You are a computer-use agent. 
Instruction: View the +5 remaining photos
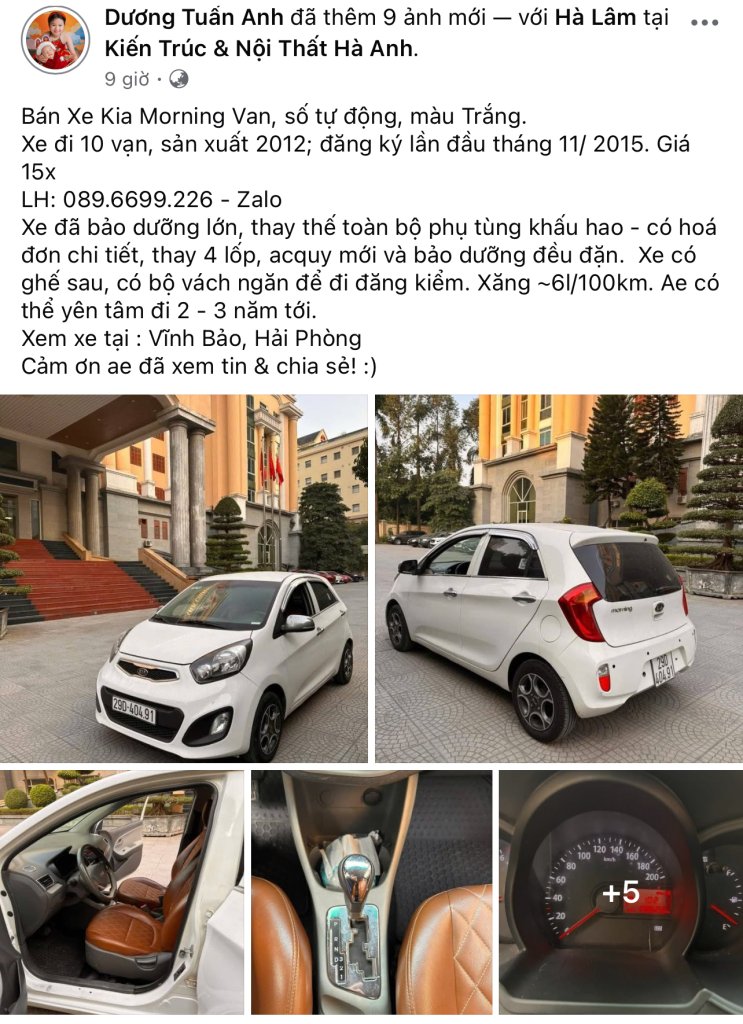(x=620, y=892)
